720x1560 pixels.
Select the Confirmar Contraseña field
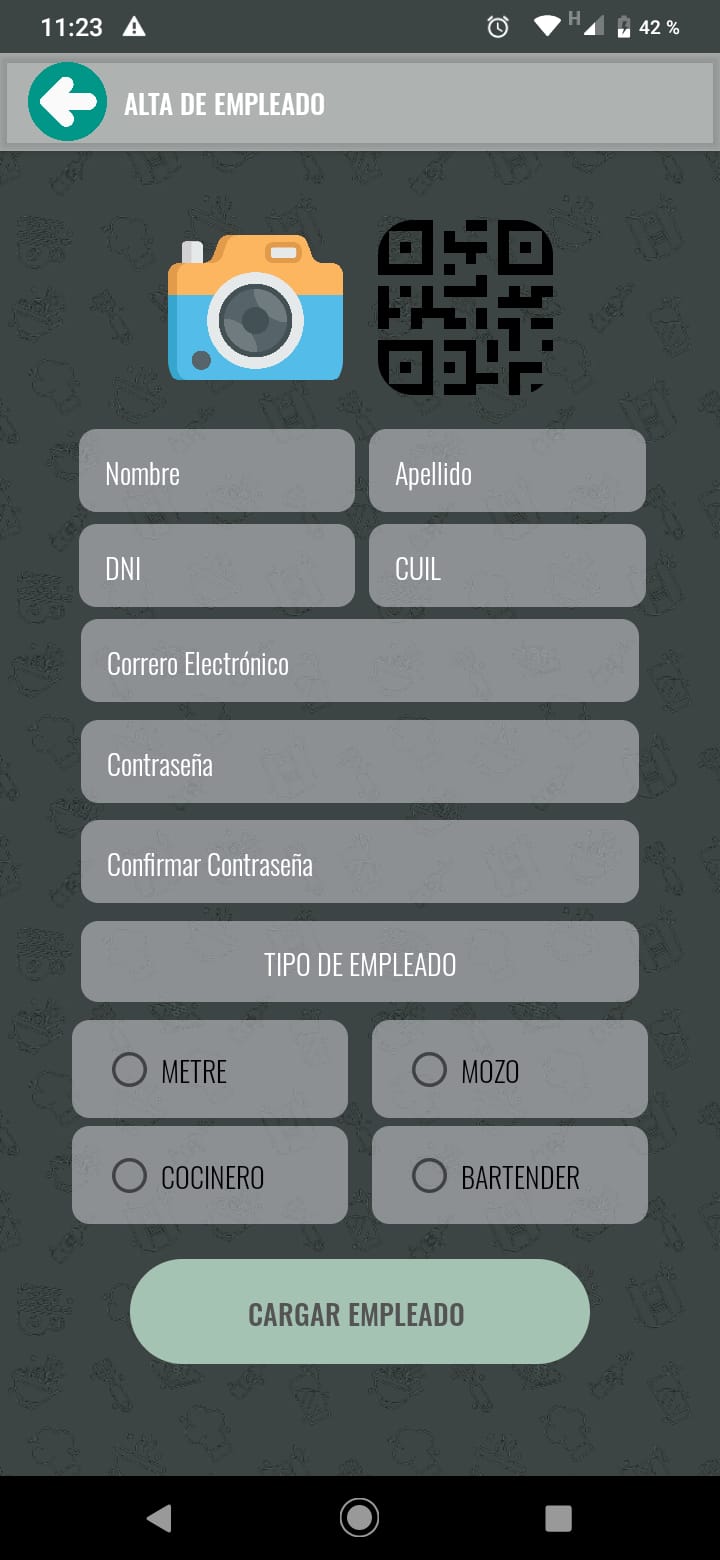(x=360, y=862)
